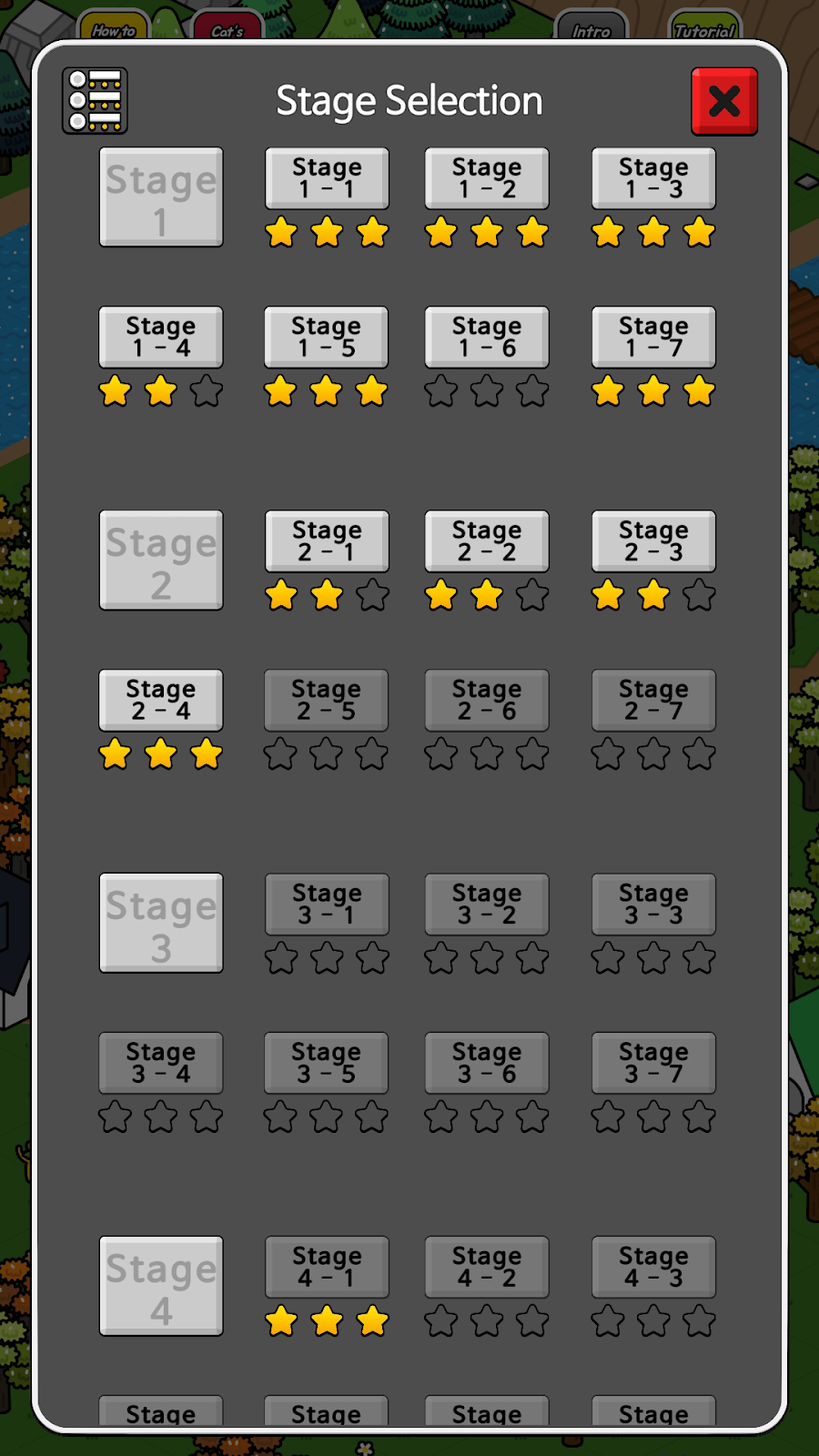Open Stage 4-1
Image resolution: width=819 pixels, height=1456 pixels.
tap(327, 1267)
